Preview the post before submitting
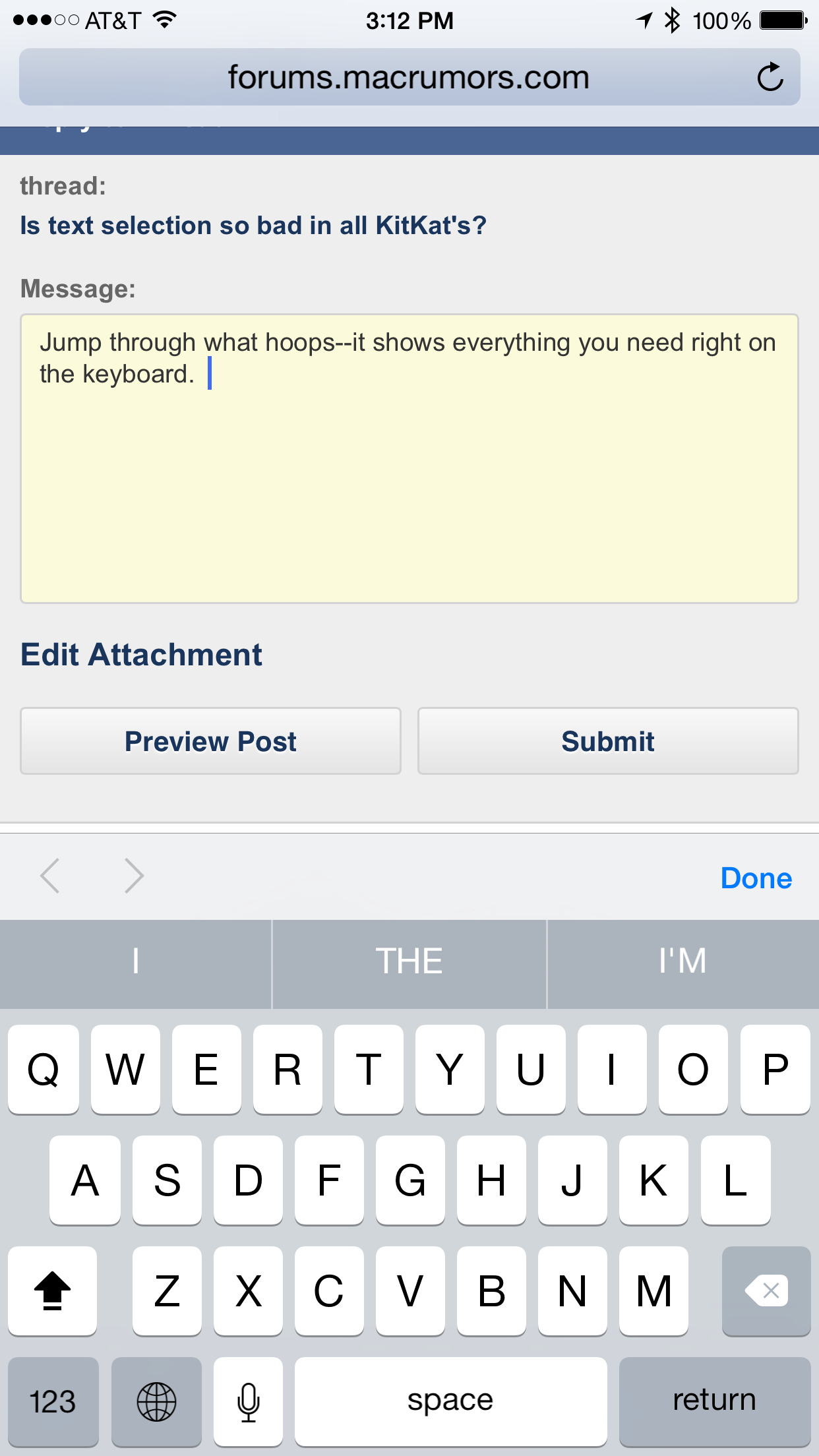 [210, 741]
